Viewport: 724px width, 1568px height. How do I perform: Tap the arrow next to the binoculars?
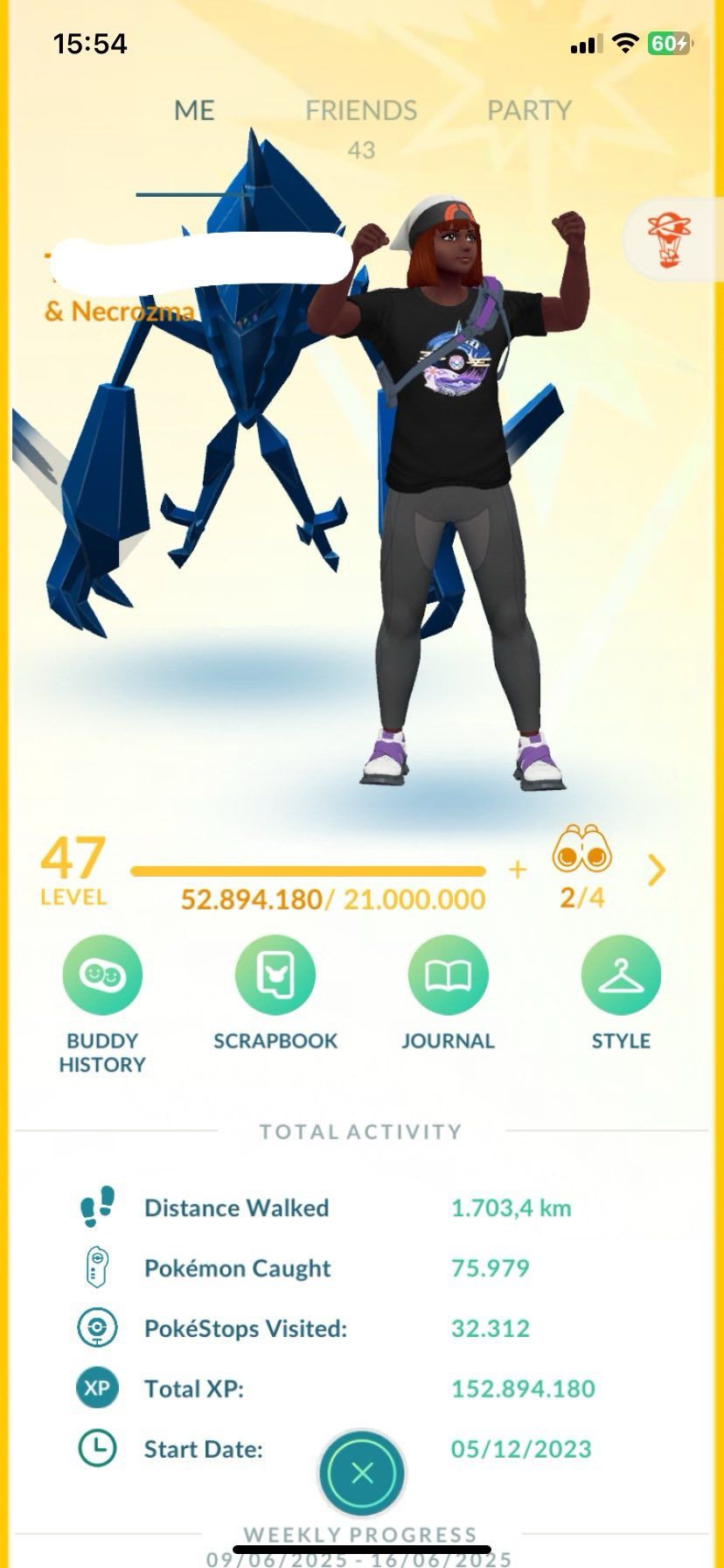657,870
